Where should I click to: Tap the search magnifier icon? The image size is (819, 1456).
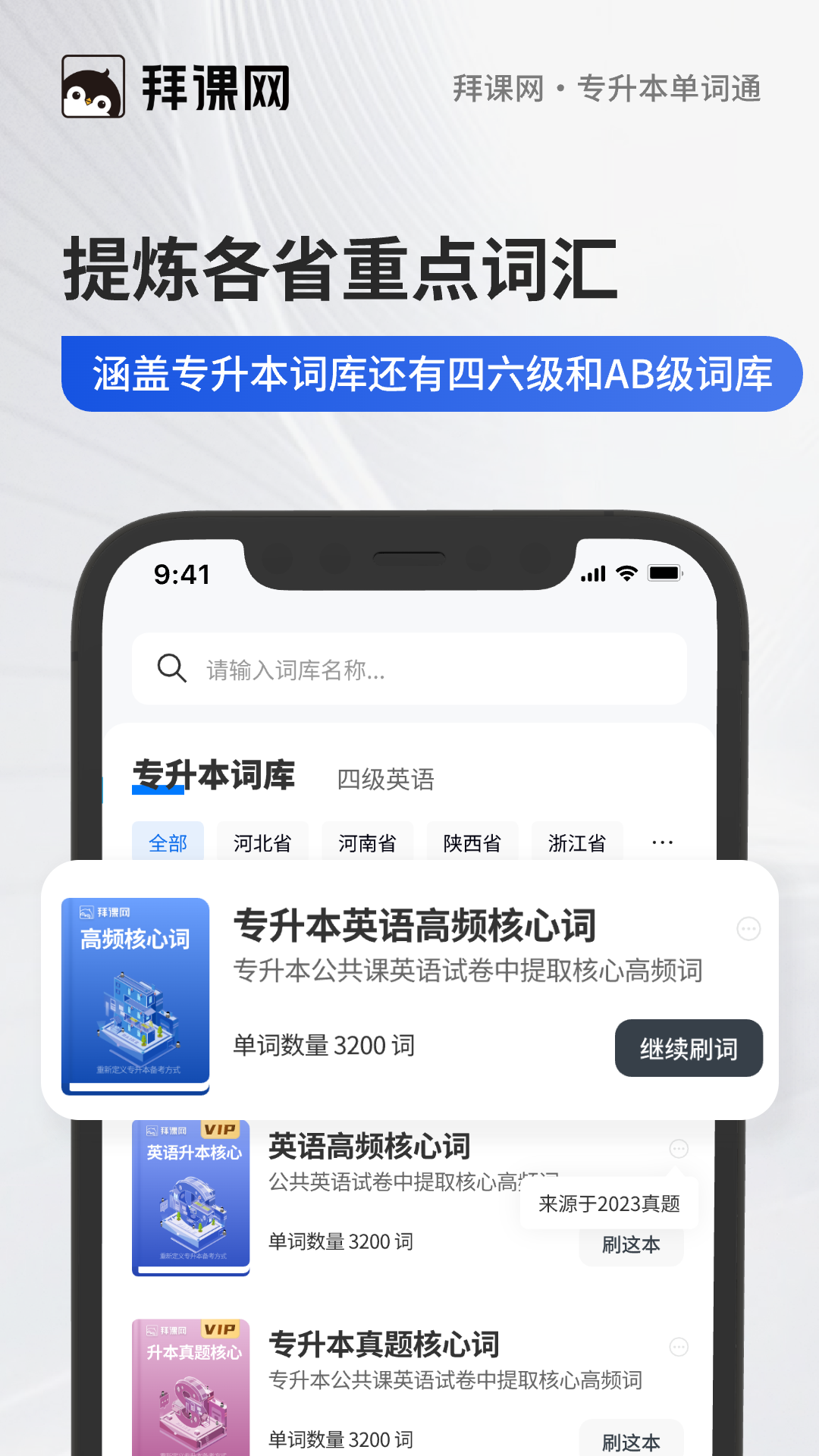coord(173,669)
